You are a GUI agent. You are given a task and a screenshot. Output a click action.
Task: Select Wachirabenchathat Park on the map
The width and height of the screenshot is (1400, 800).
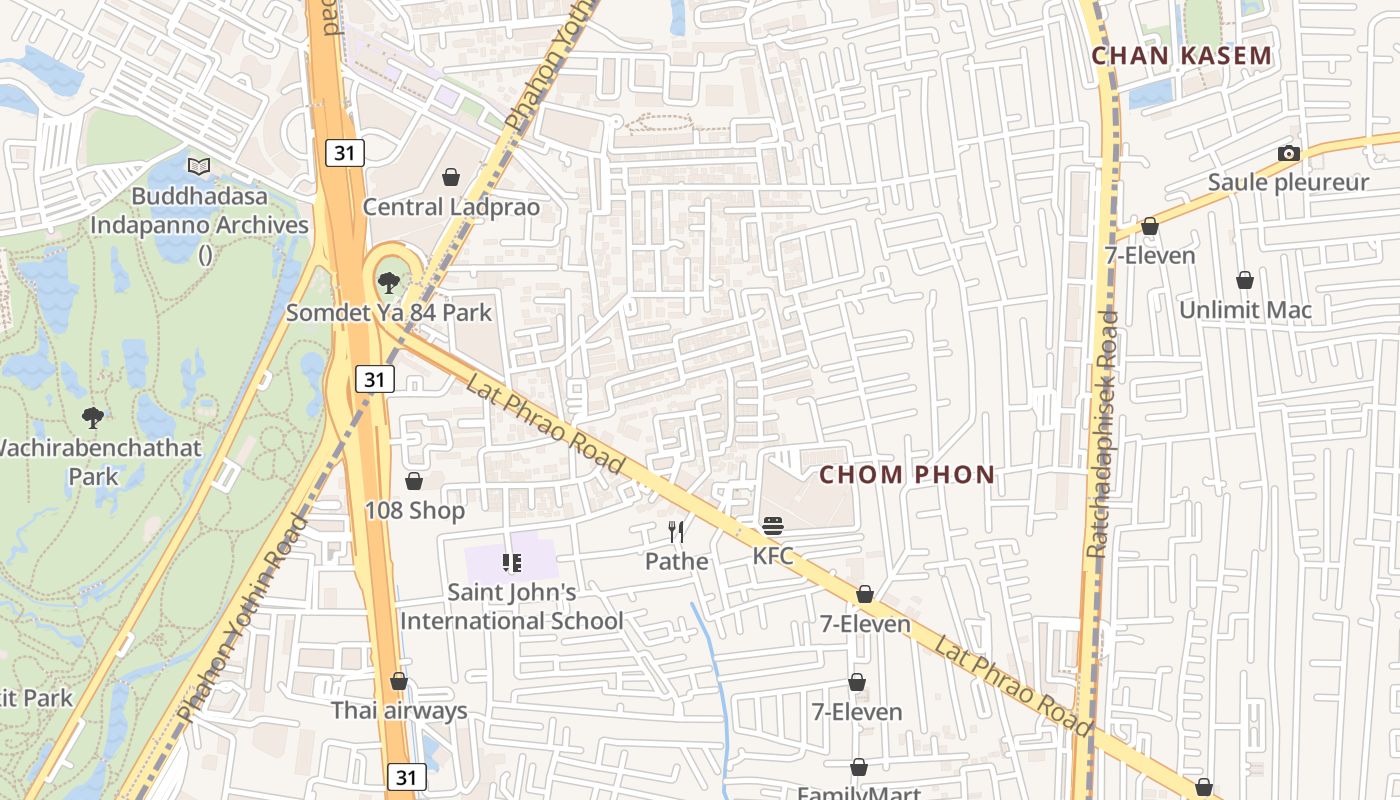[93, 417]
